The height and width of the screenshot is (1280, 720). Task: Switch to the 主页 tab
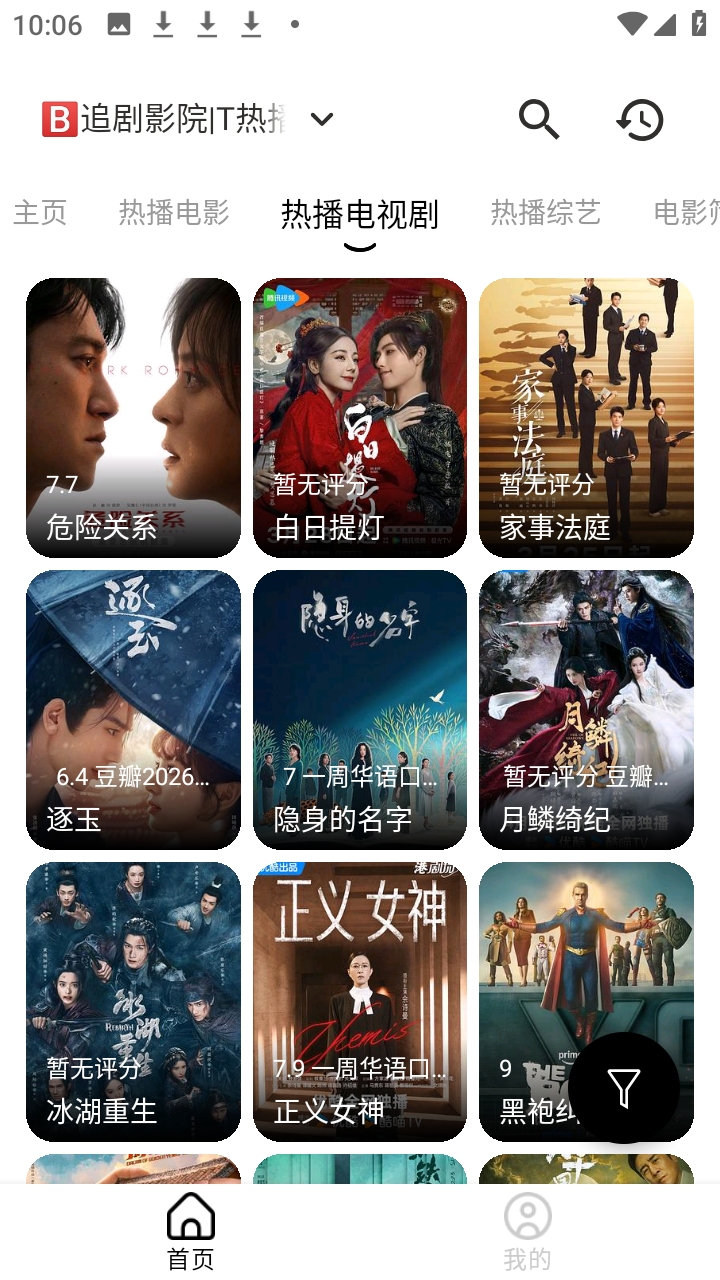pos(40,212)
